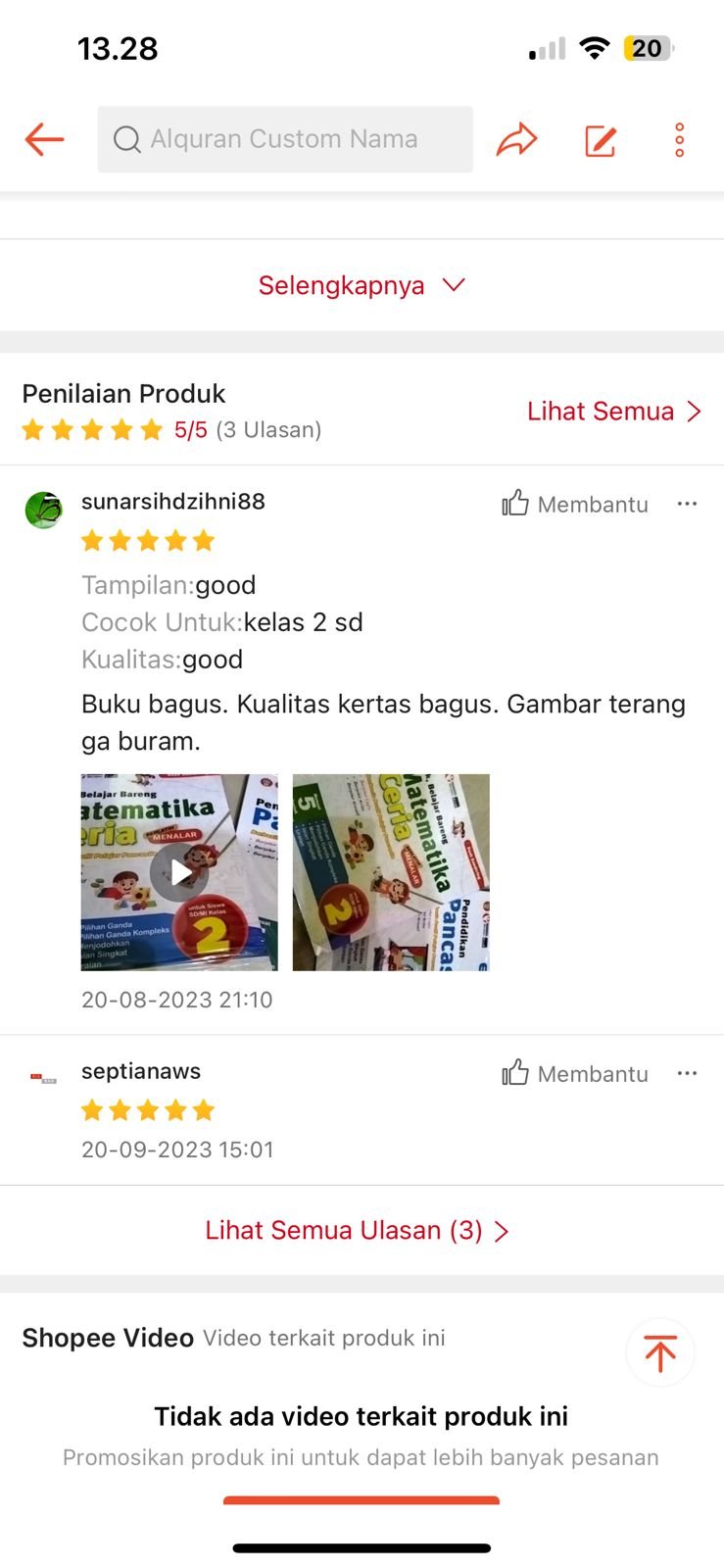Open options menu on septianaws's review

click(x=687, y=1072)
